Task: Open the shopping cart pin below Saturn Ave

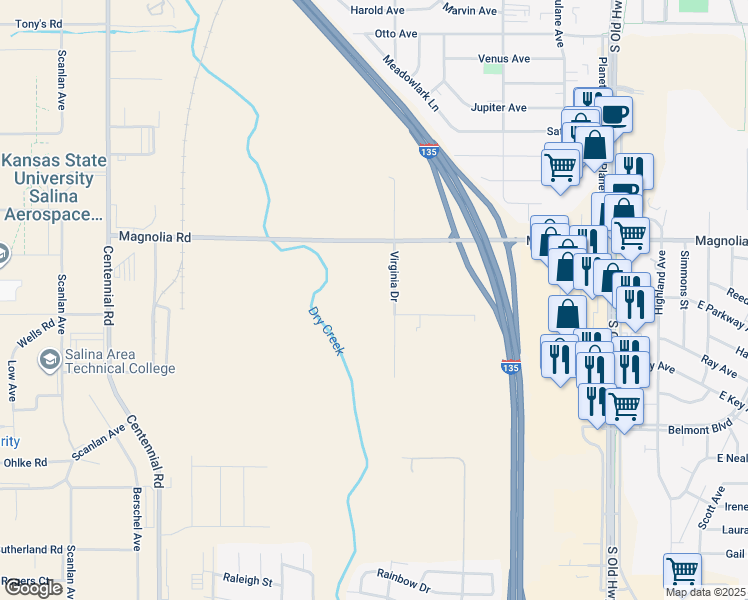Action: pyautogui.click(x=561, y=165)
